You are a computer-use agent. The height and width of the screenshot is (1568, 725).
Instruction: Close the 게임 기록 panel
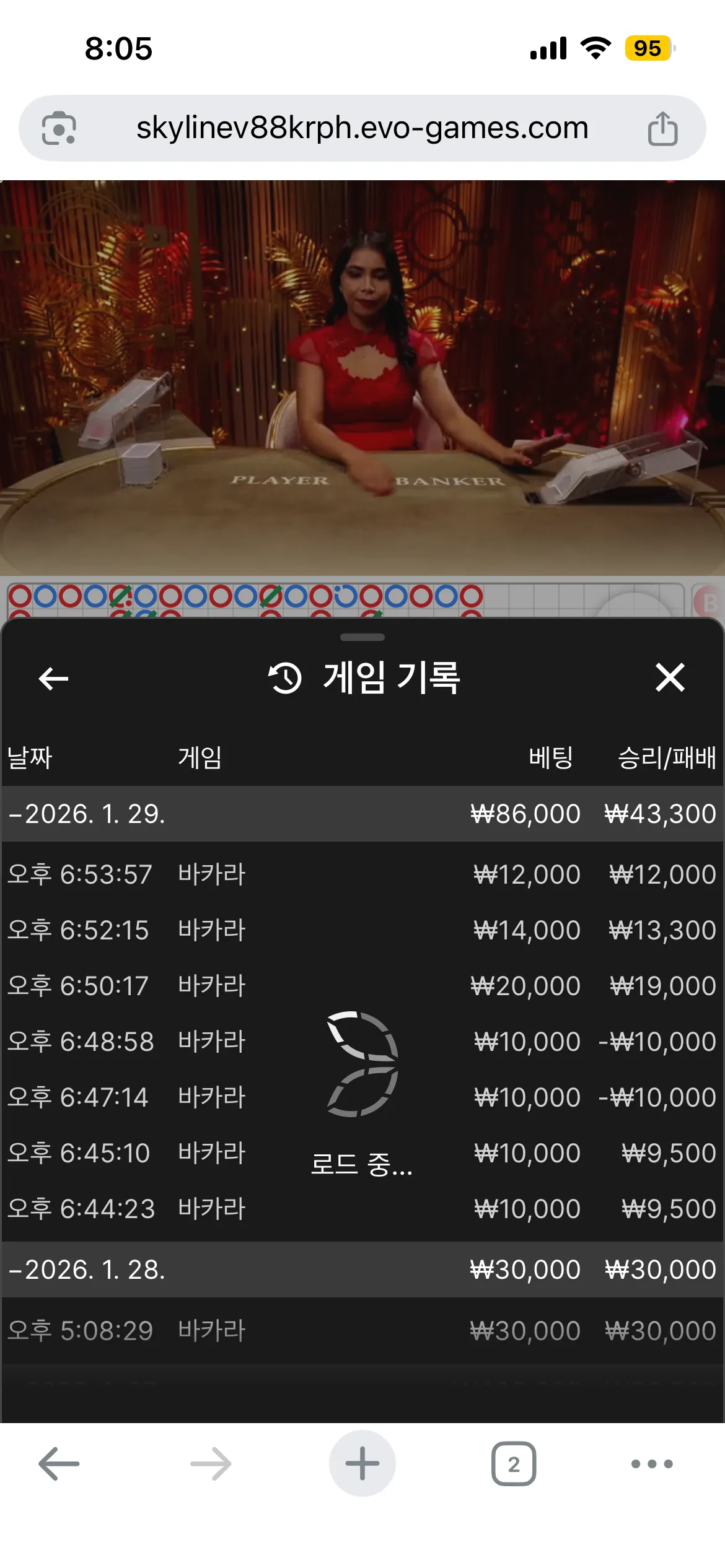pos(670,677)
